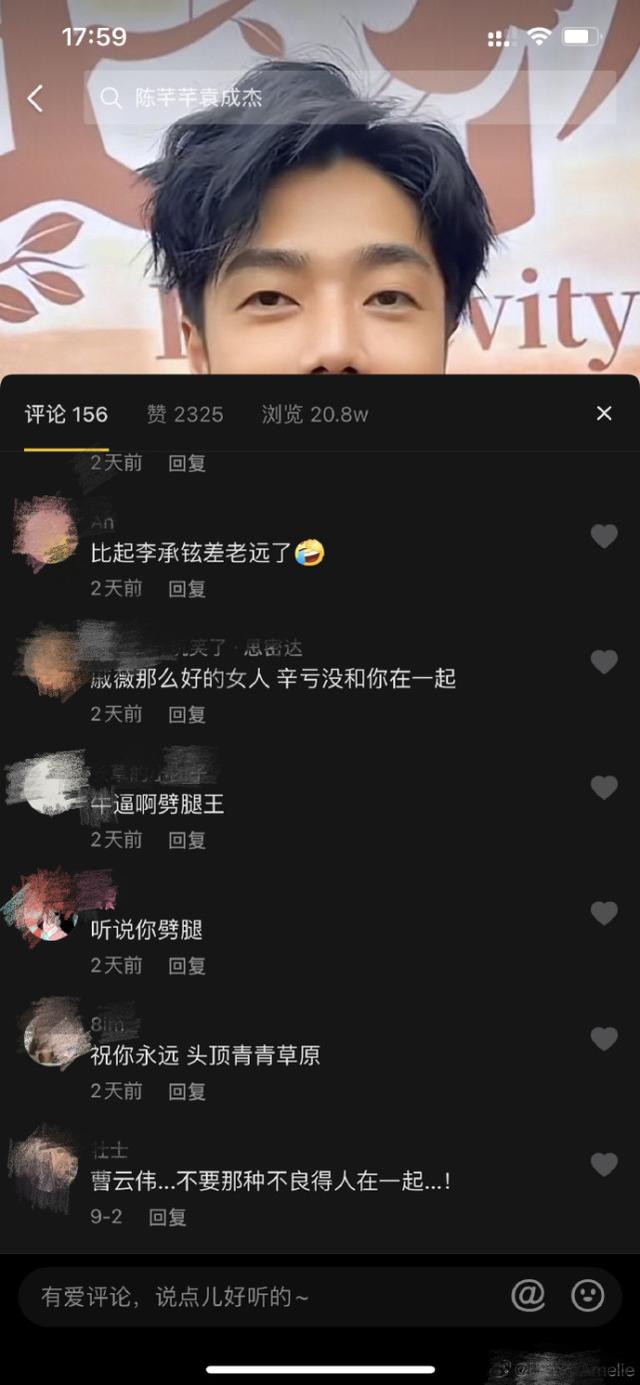Like the comment 听说你劈腿

point(604,913)
